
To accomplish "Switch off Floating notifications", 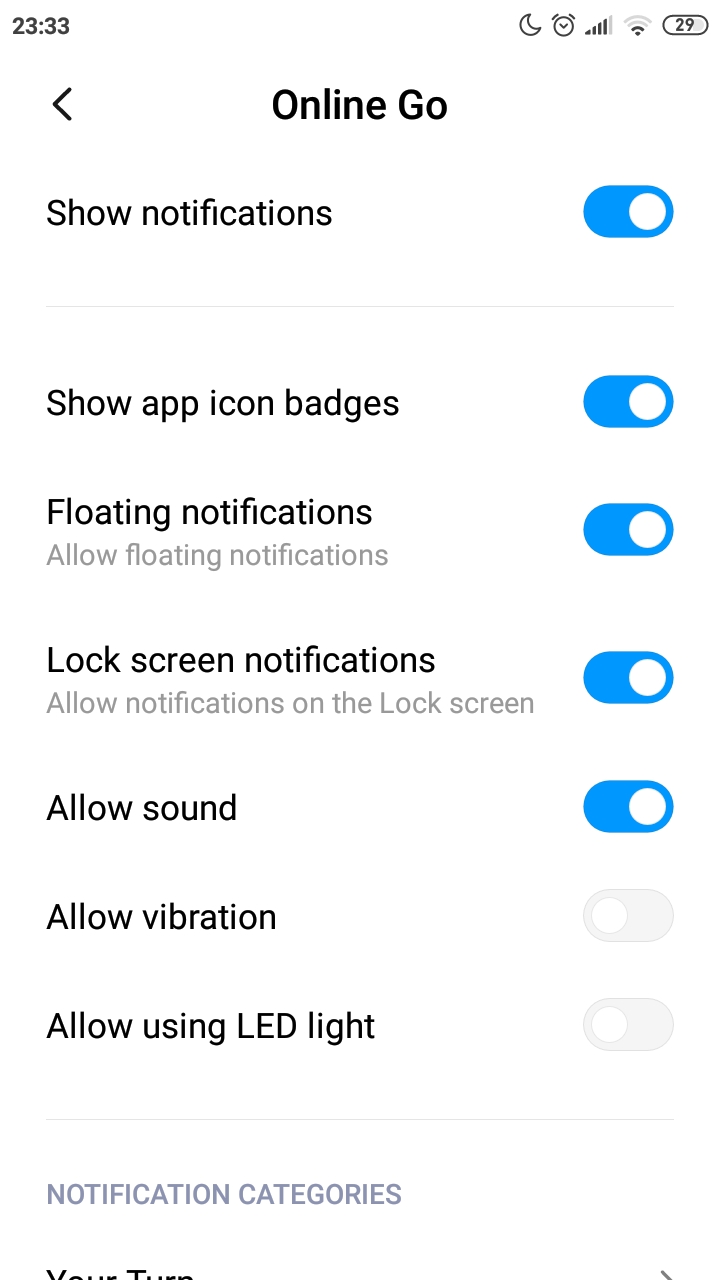I will point(628,530).
